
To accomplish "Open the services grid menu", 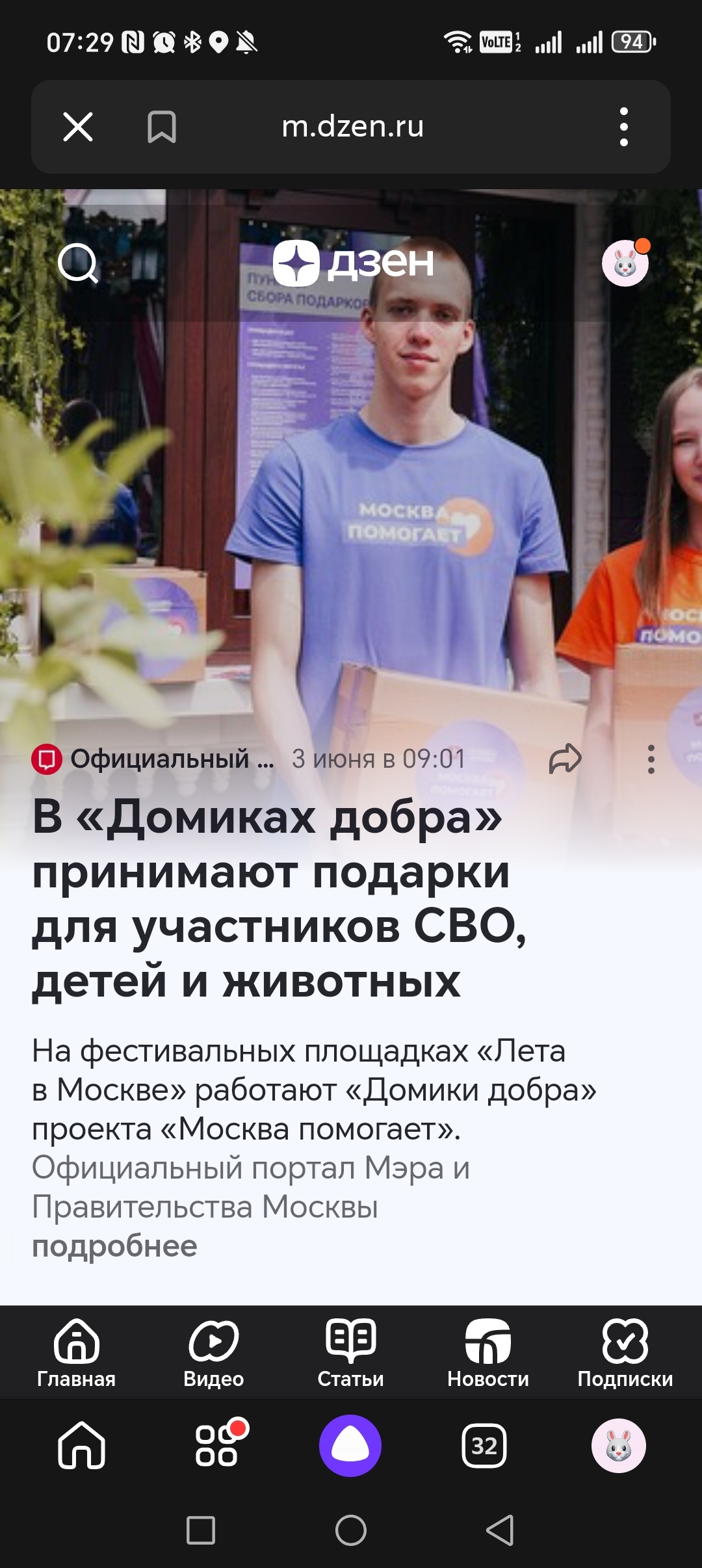I will click(x=216, y=1445).
